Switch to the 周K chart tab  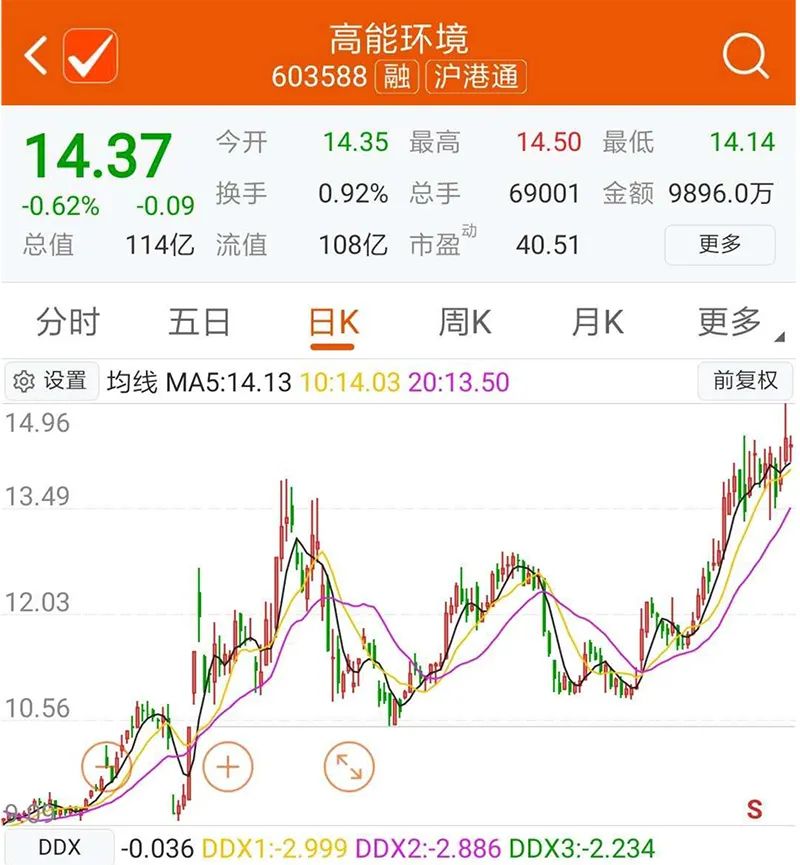pyautogui.click(x=465, y=322)
